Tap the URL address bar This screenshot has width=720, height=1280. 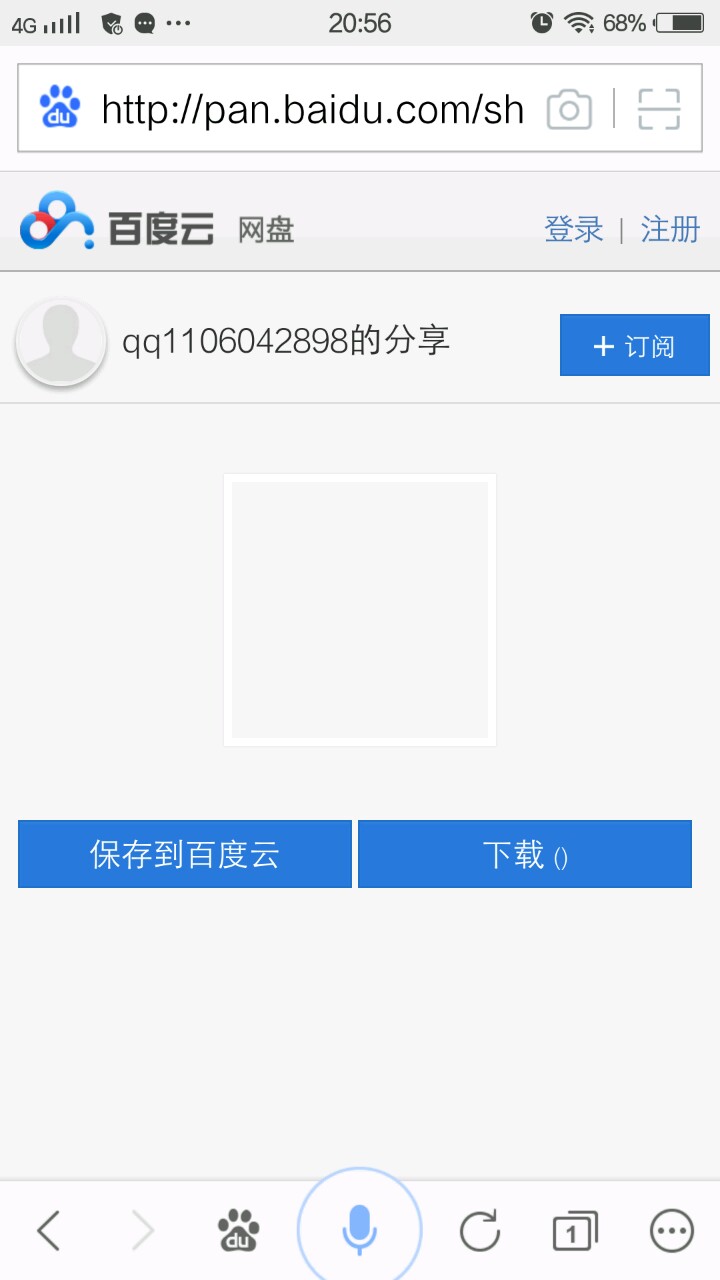310,109
